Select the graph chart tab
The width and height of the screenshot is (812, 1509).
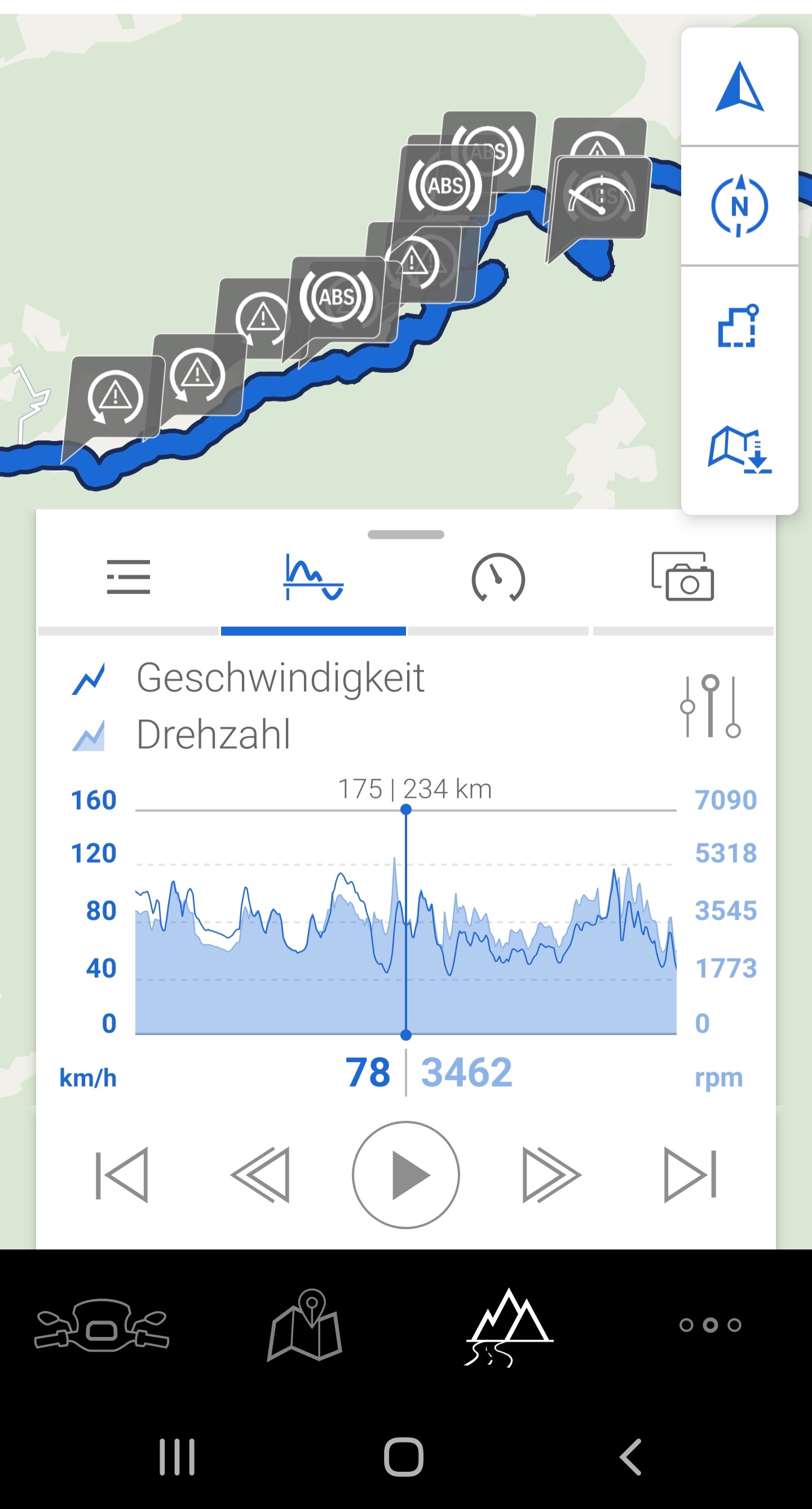click(x=313, y=578)
